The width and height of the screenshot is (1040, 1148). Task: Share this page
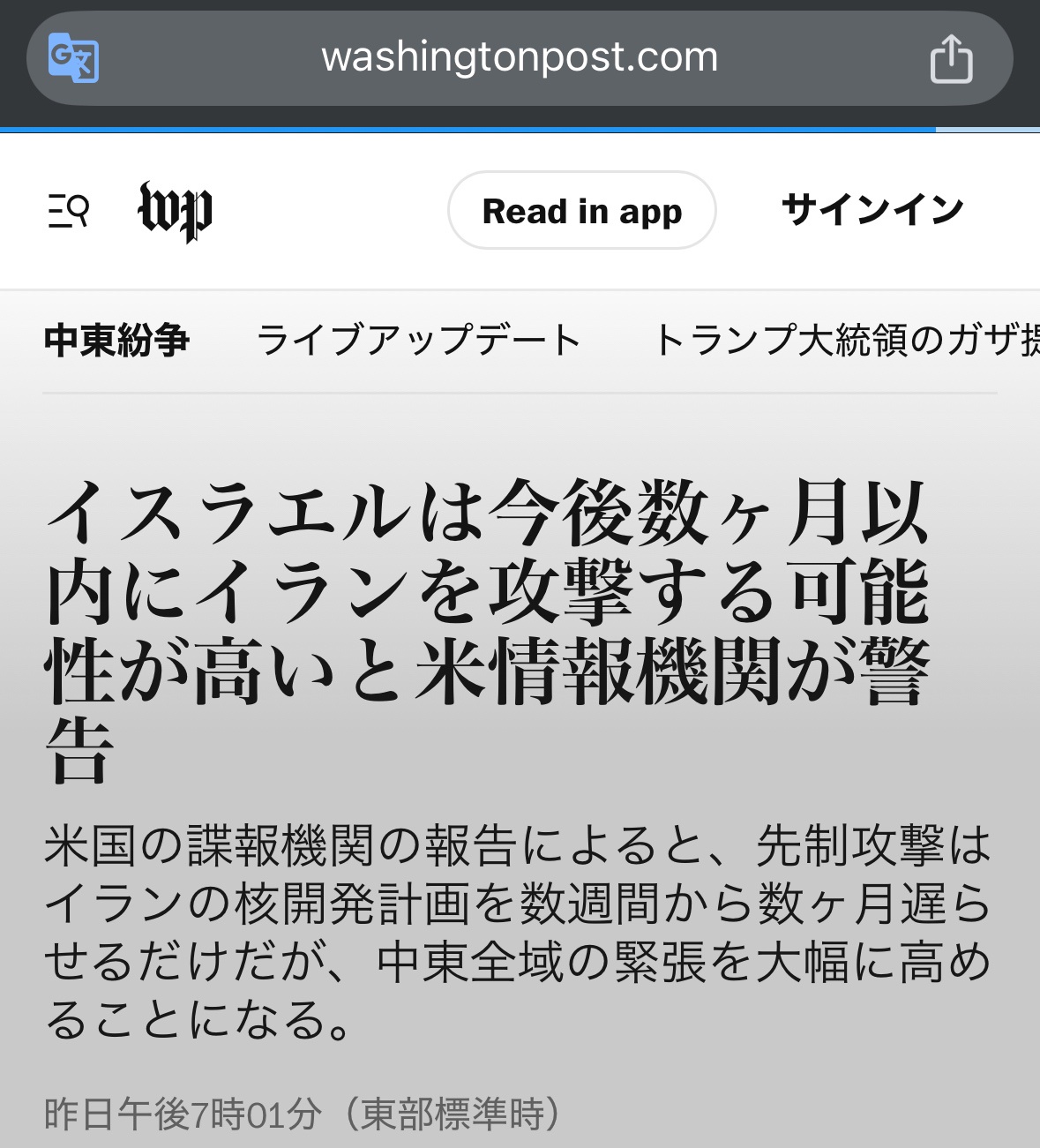pos(951,59)
